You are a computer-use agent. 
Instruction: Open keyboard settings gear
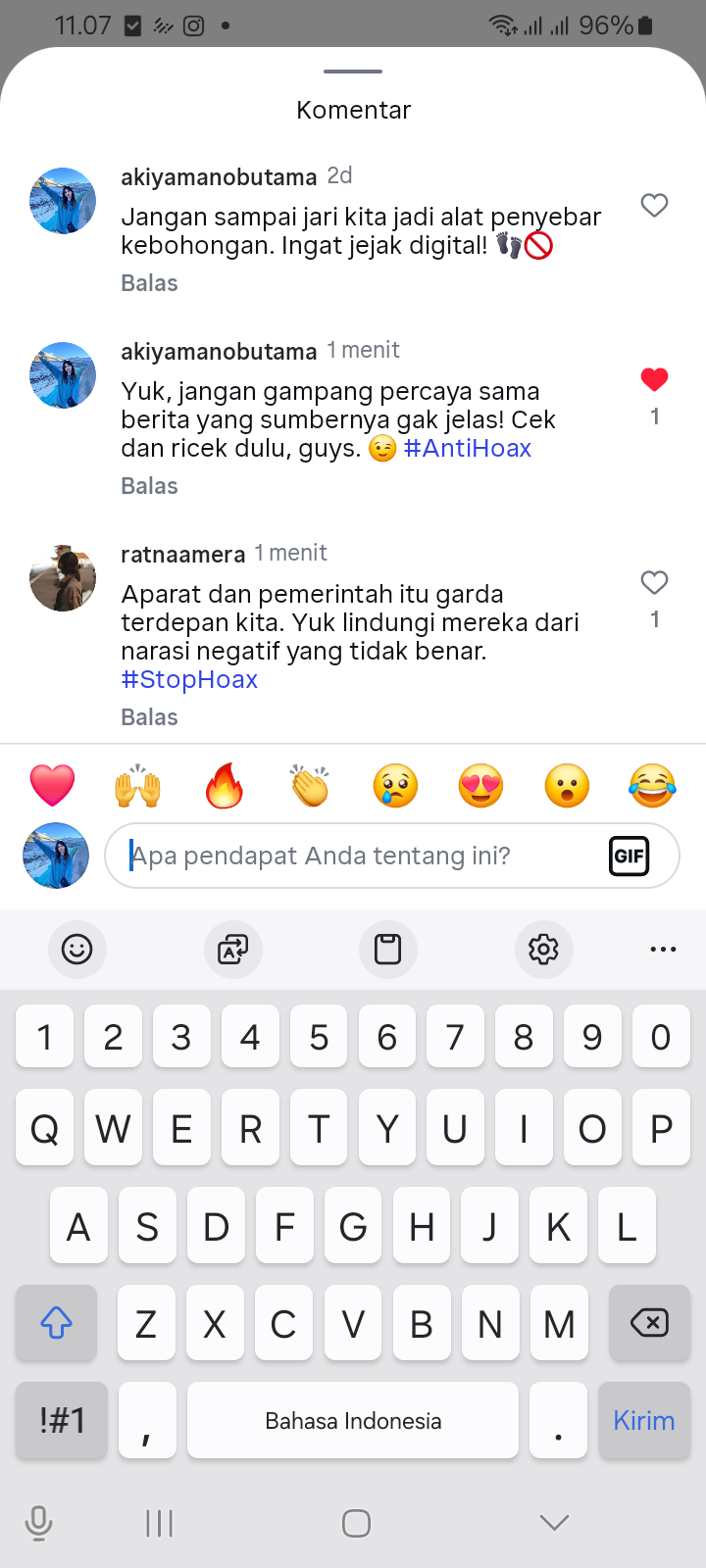[x=543, y=949]
